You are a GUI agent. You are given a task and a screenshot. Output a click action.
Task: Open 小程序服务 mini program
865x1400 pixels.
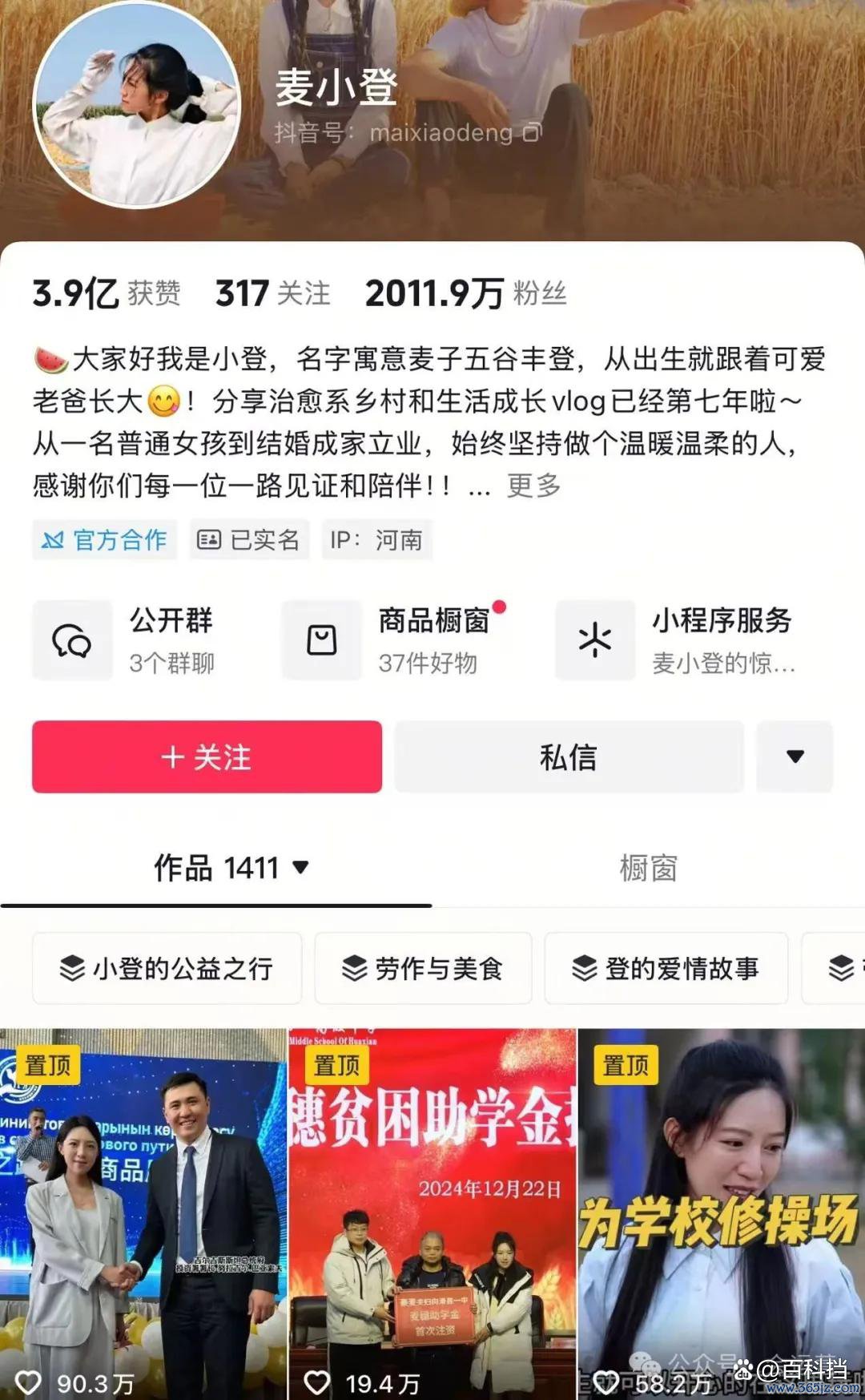[x=677, y=640]
